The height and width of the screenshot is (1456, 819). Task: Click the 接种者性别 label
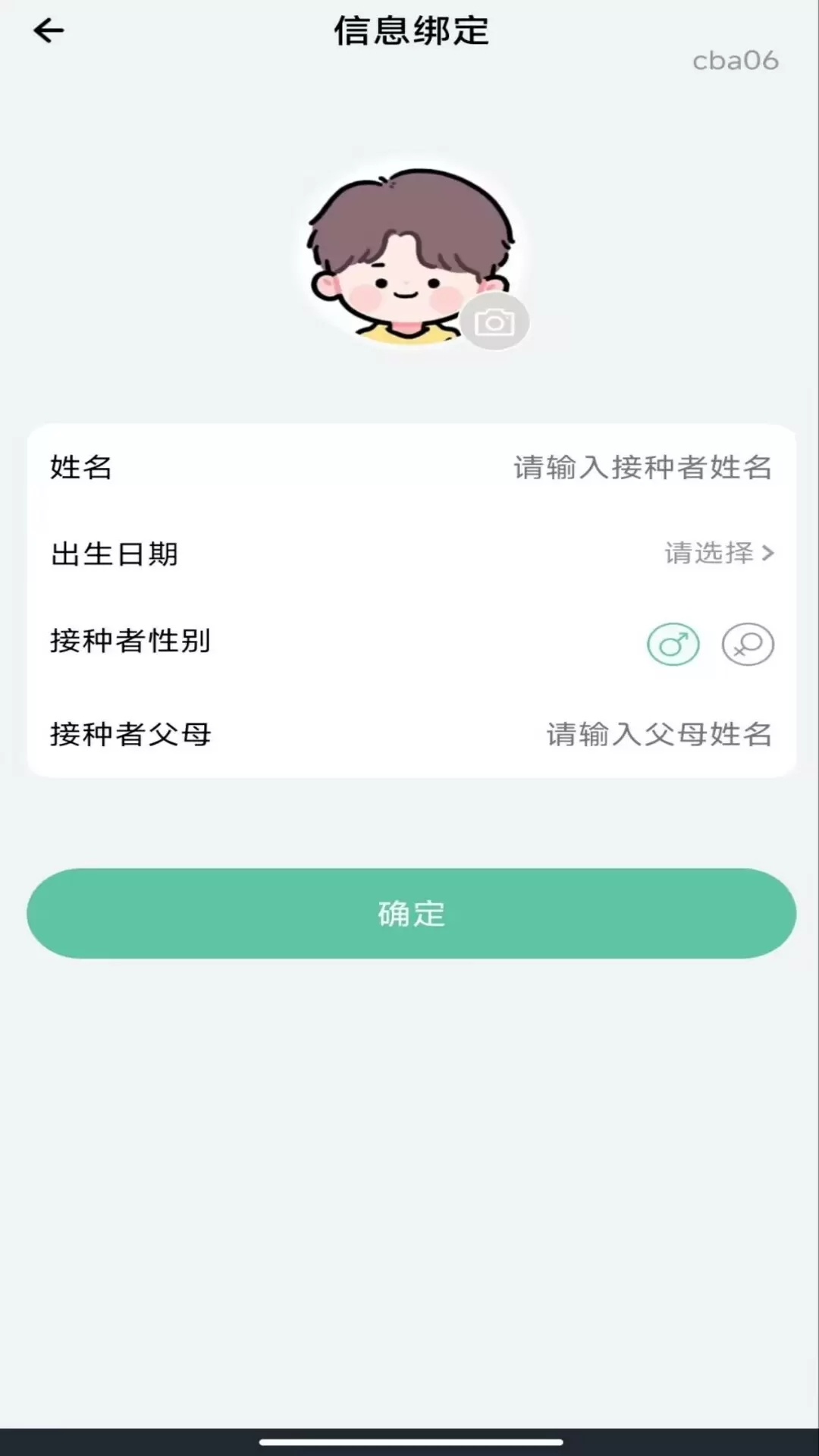[130, 641]
